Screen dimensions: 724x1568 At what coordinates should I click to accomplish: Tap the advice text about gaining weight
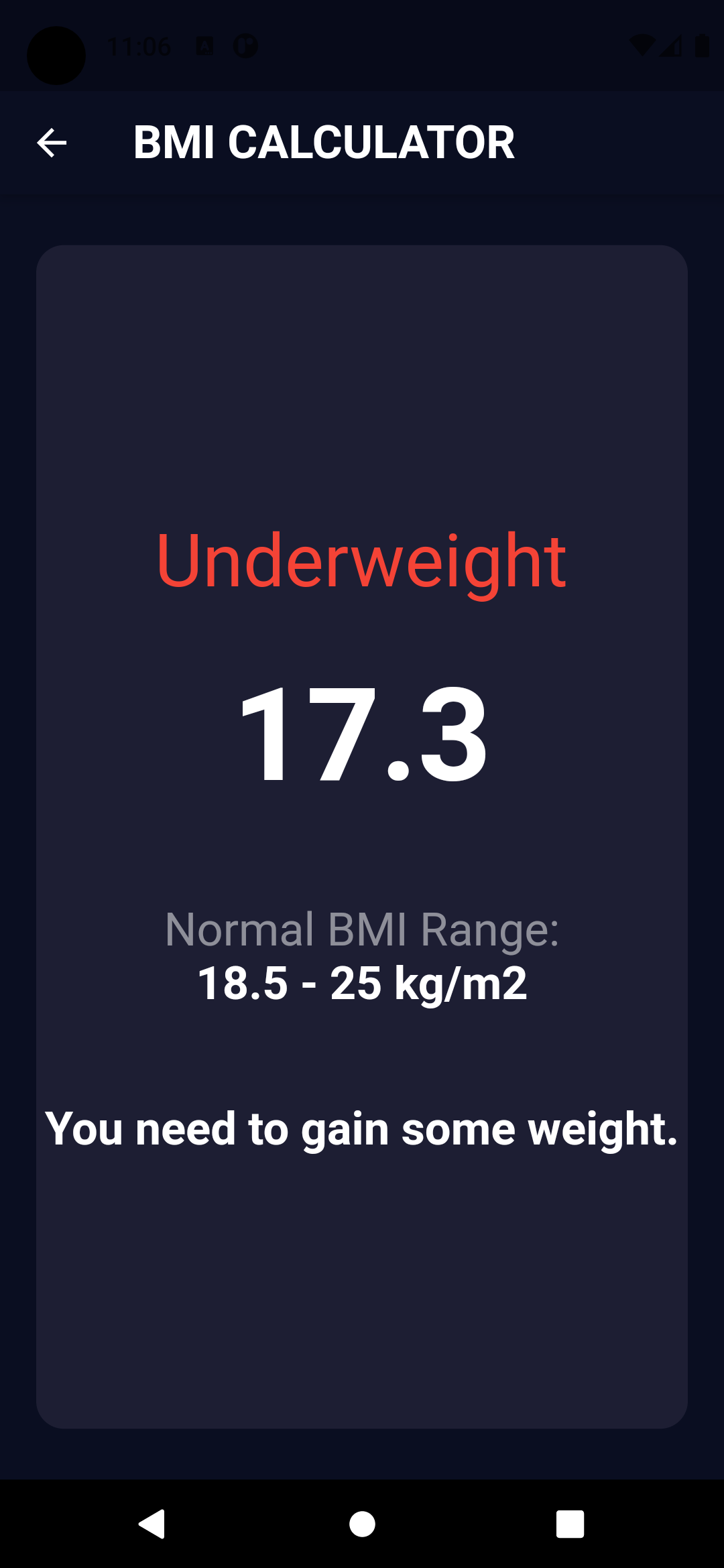[x=361, y=1127]
